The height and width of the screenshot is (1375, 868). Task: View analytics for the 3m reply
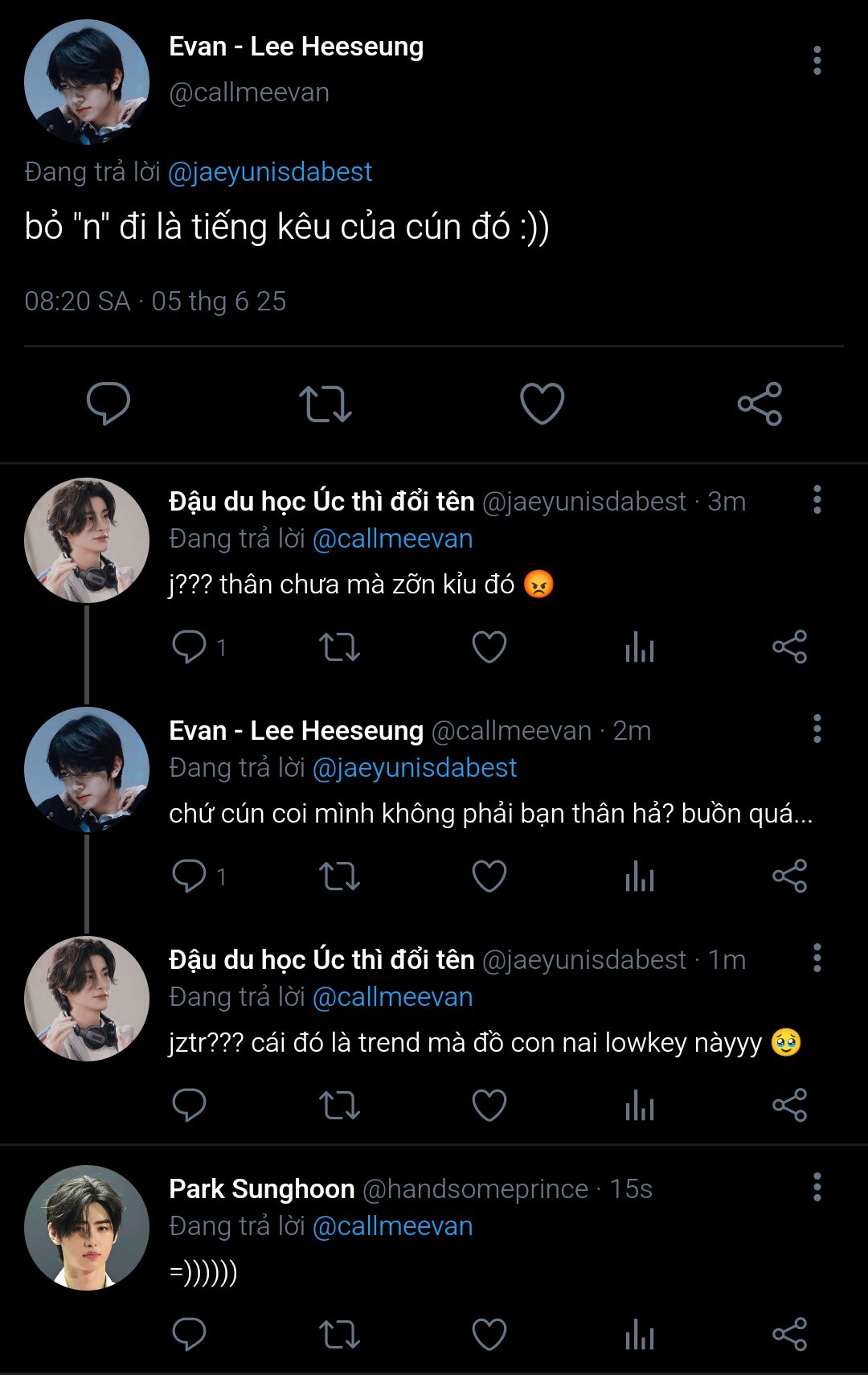639,647
